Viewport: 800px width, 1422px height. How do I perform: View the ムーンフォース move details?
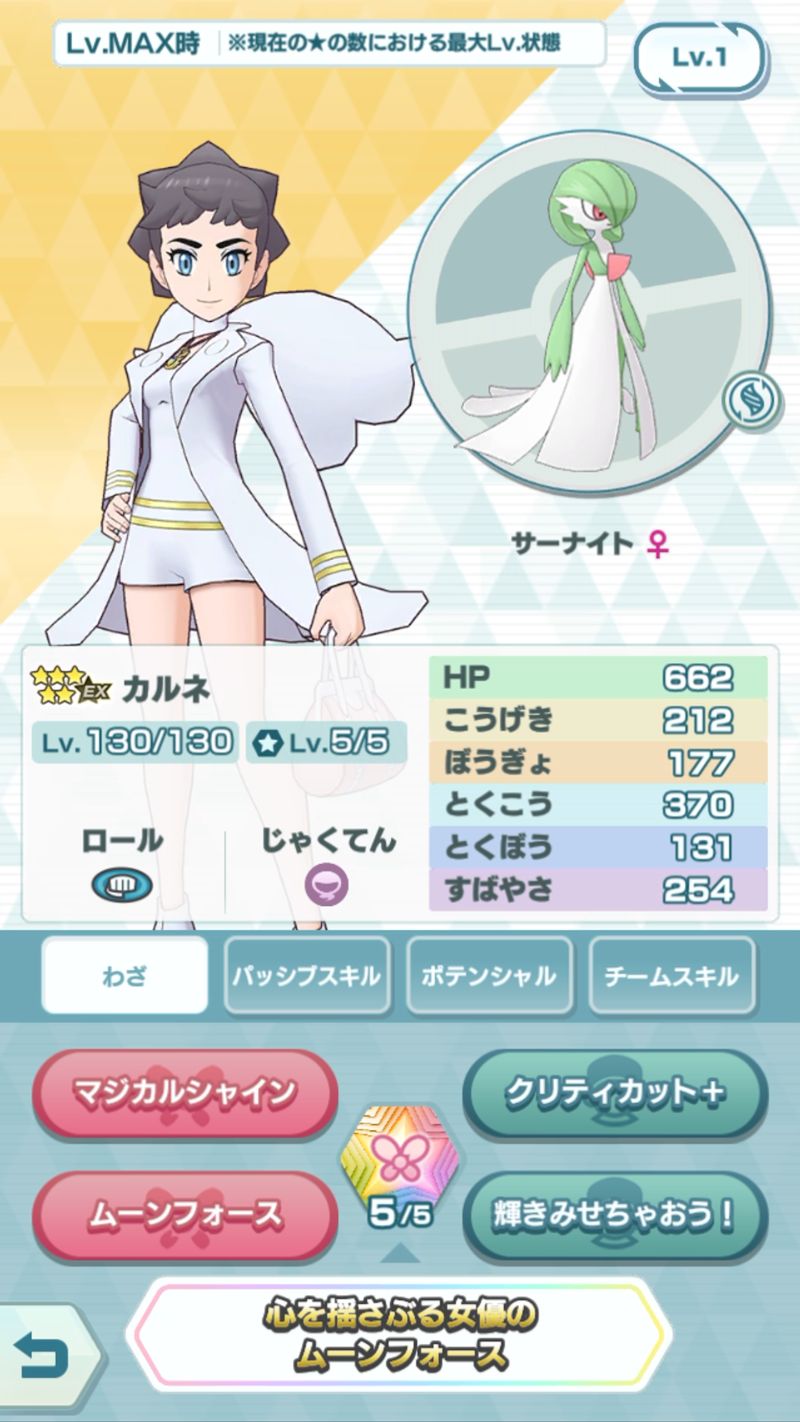point(184,1215)
